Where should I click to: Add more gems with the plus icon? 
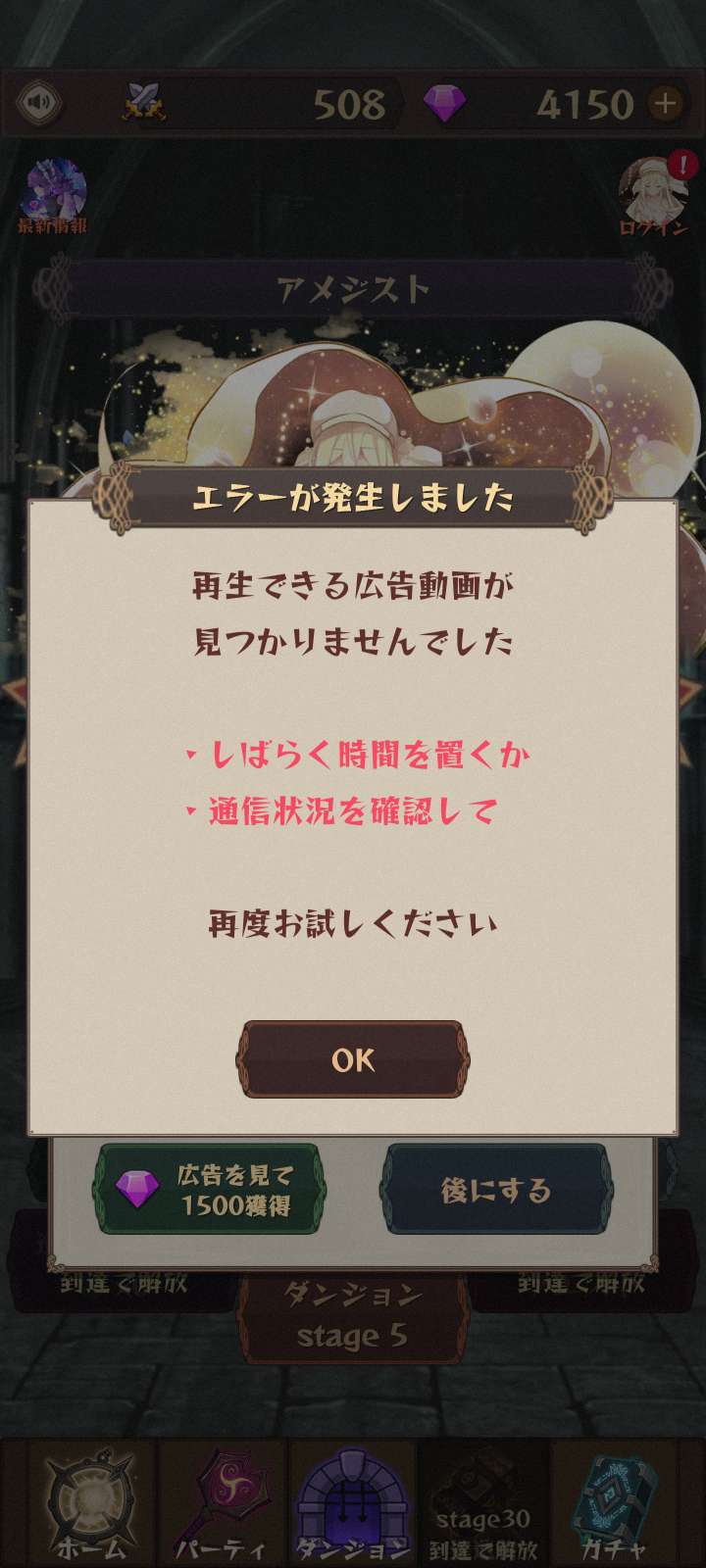click(666, 102)
